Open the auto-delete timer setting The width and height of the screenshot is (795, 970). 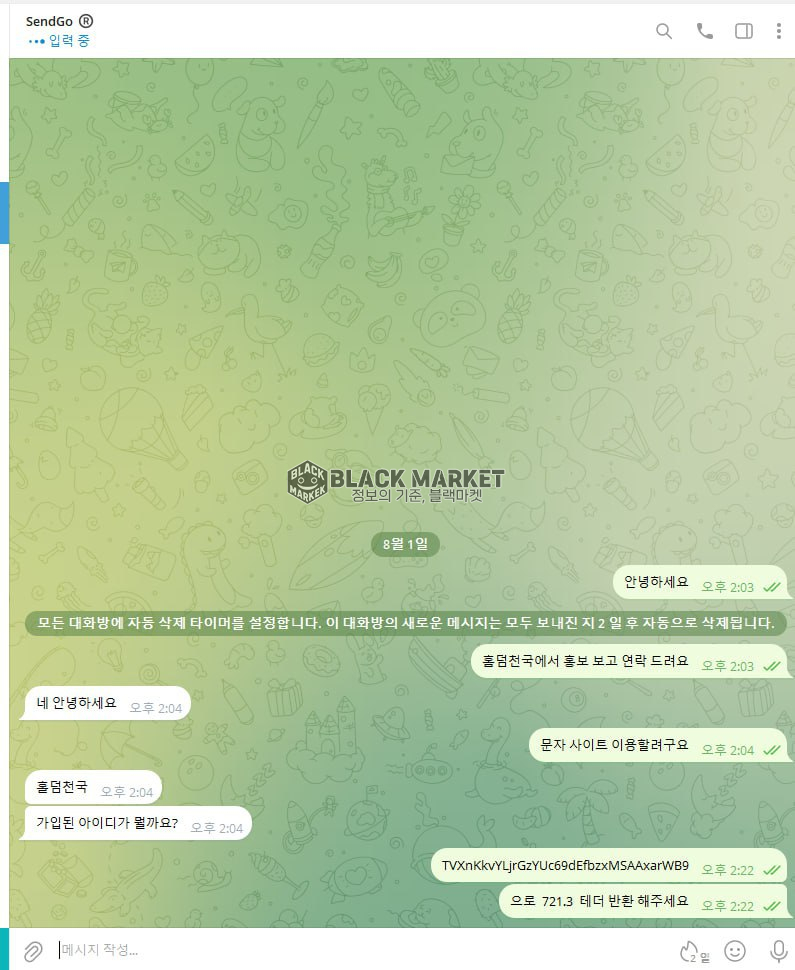point(692,950)
